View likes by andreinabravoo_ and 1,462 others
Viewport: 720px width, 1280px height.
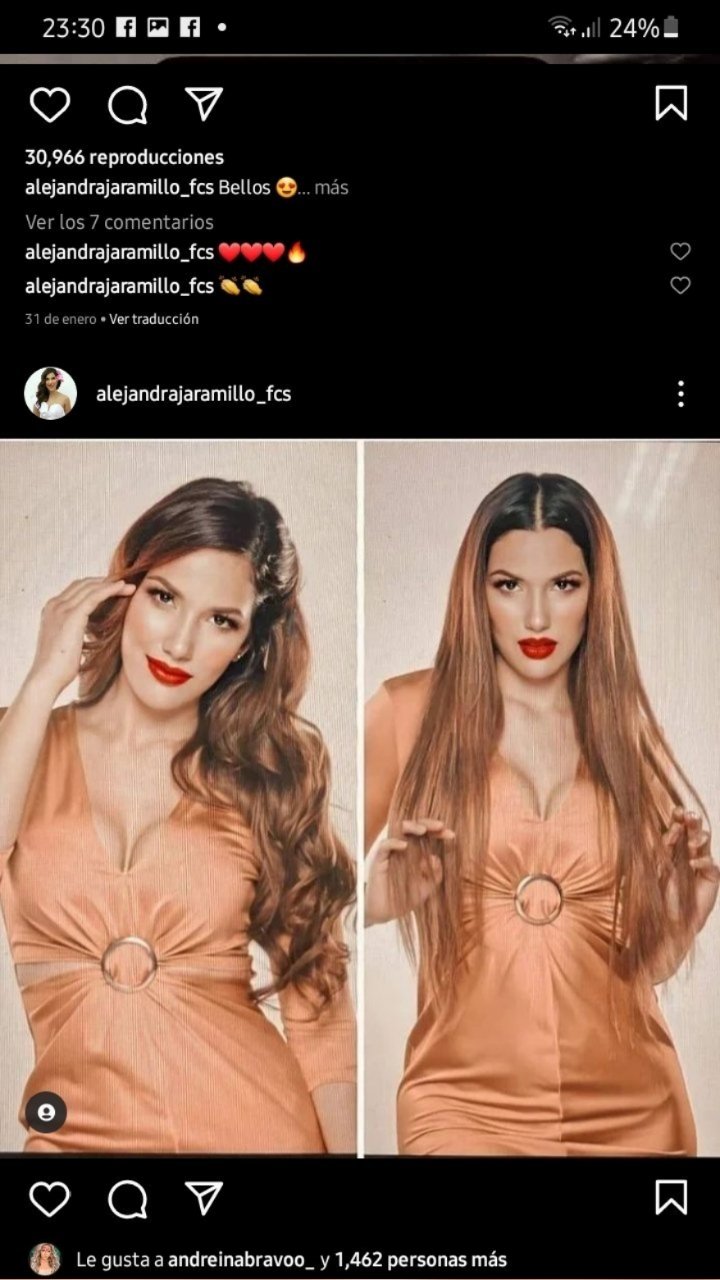(290, 1260)
